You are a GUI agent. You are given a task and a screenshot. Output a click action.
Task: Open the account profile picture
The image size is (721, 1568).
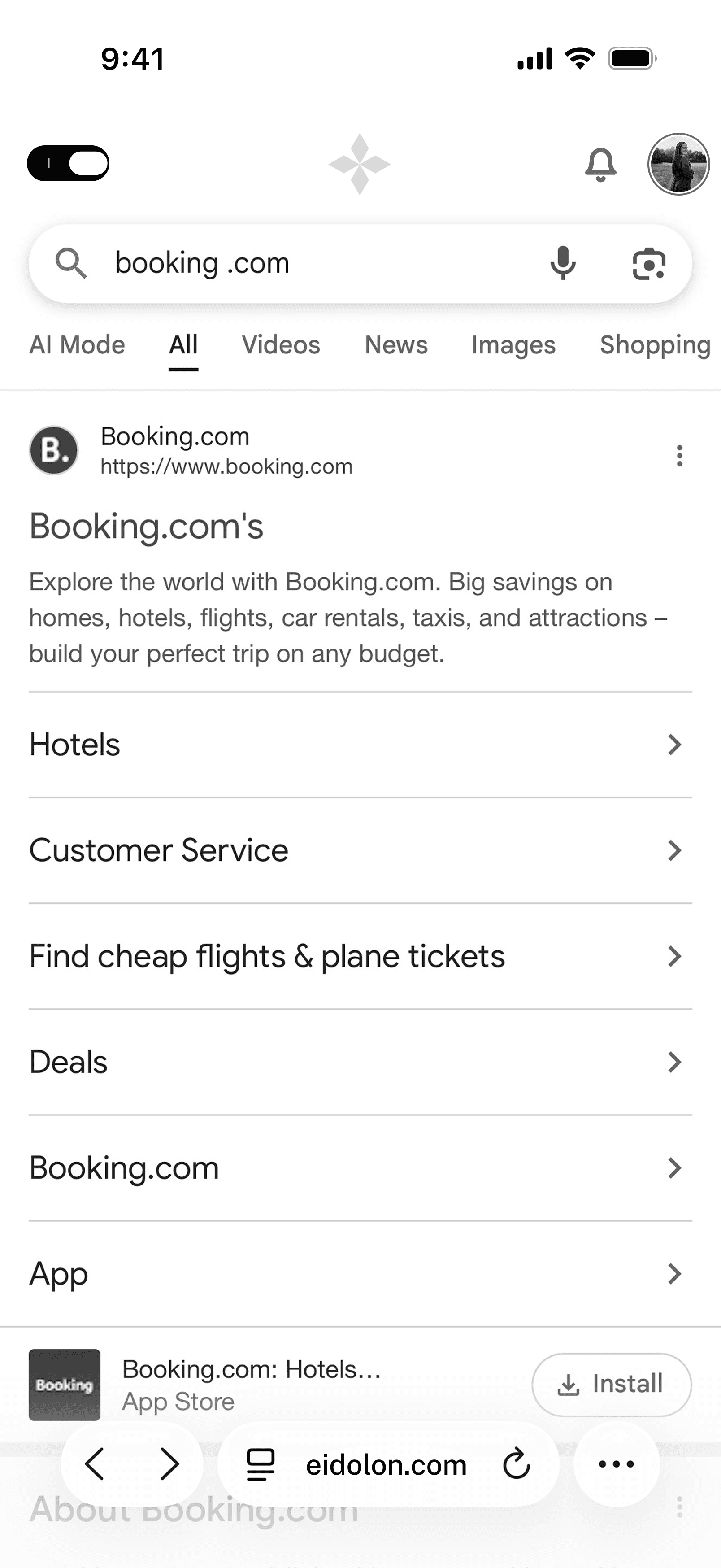coord(678,164)
